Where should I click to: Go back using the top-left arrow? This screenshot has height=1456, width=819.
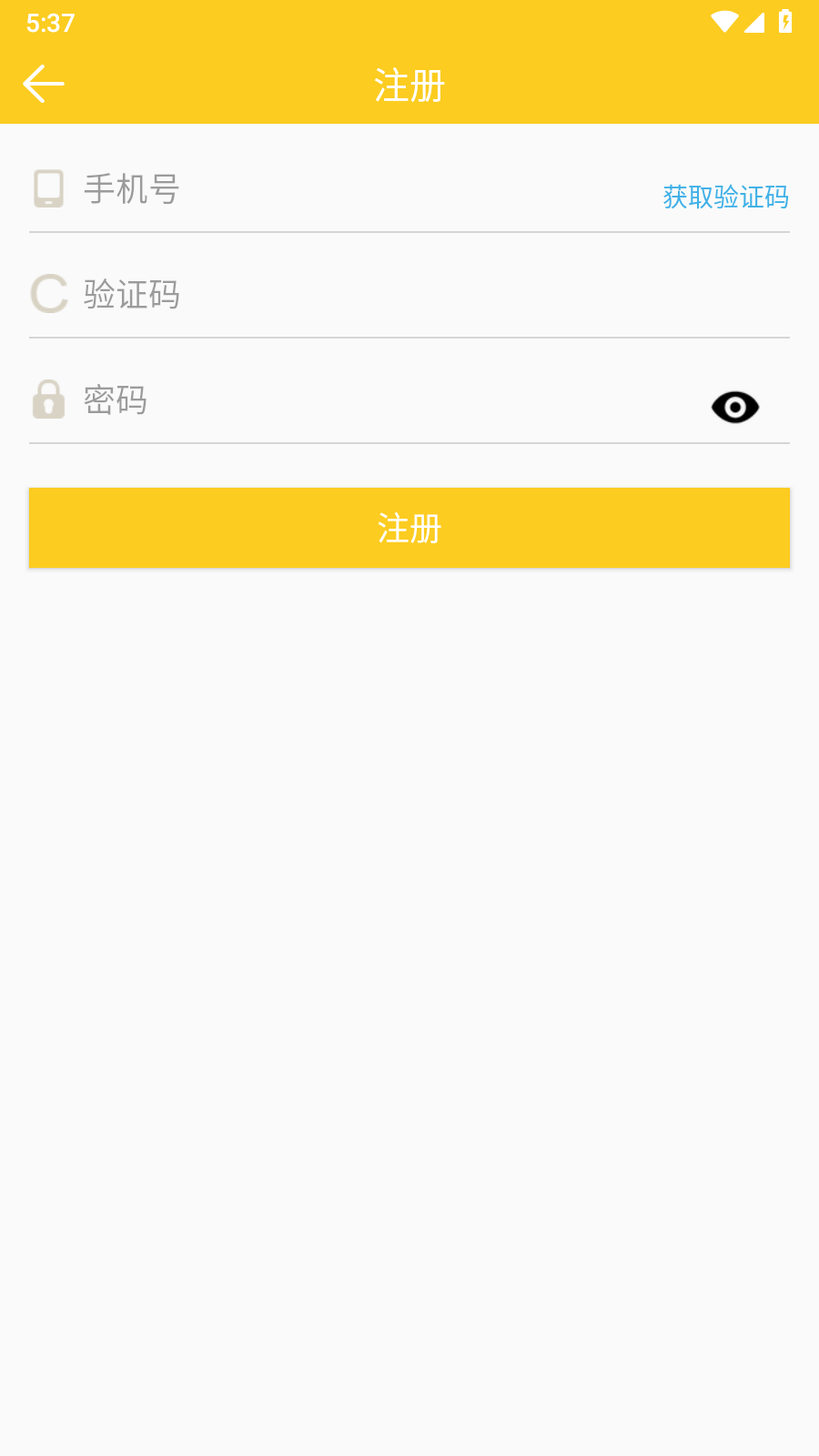tap(43, 85)
